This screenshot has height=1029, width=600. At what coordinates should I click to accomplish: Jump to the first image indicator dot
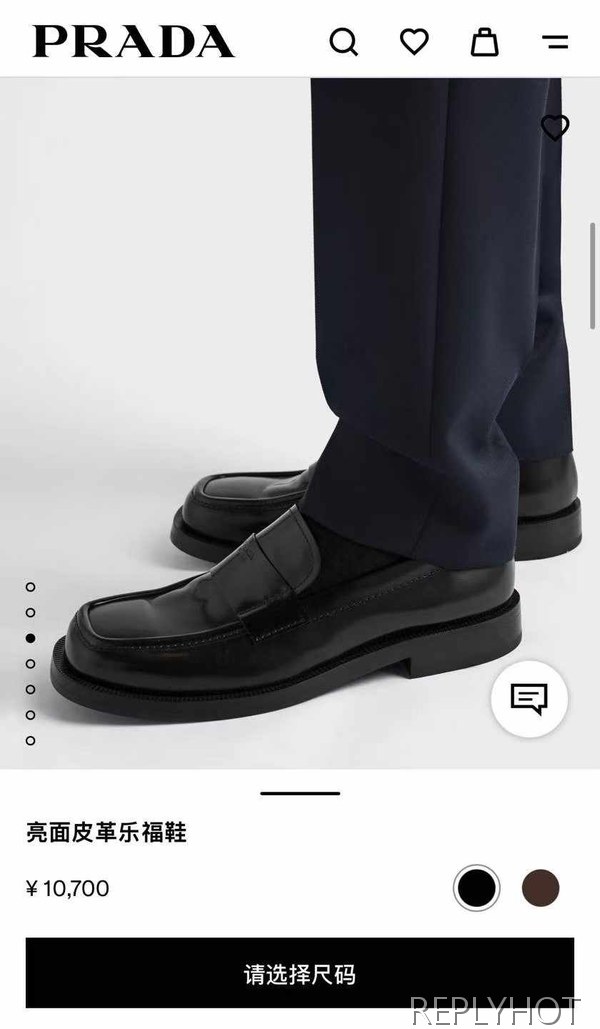(x=31, y=587)
